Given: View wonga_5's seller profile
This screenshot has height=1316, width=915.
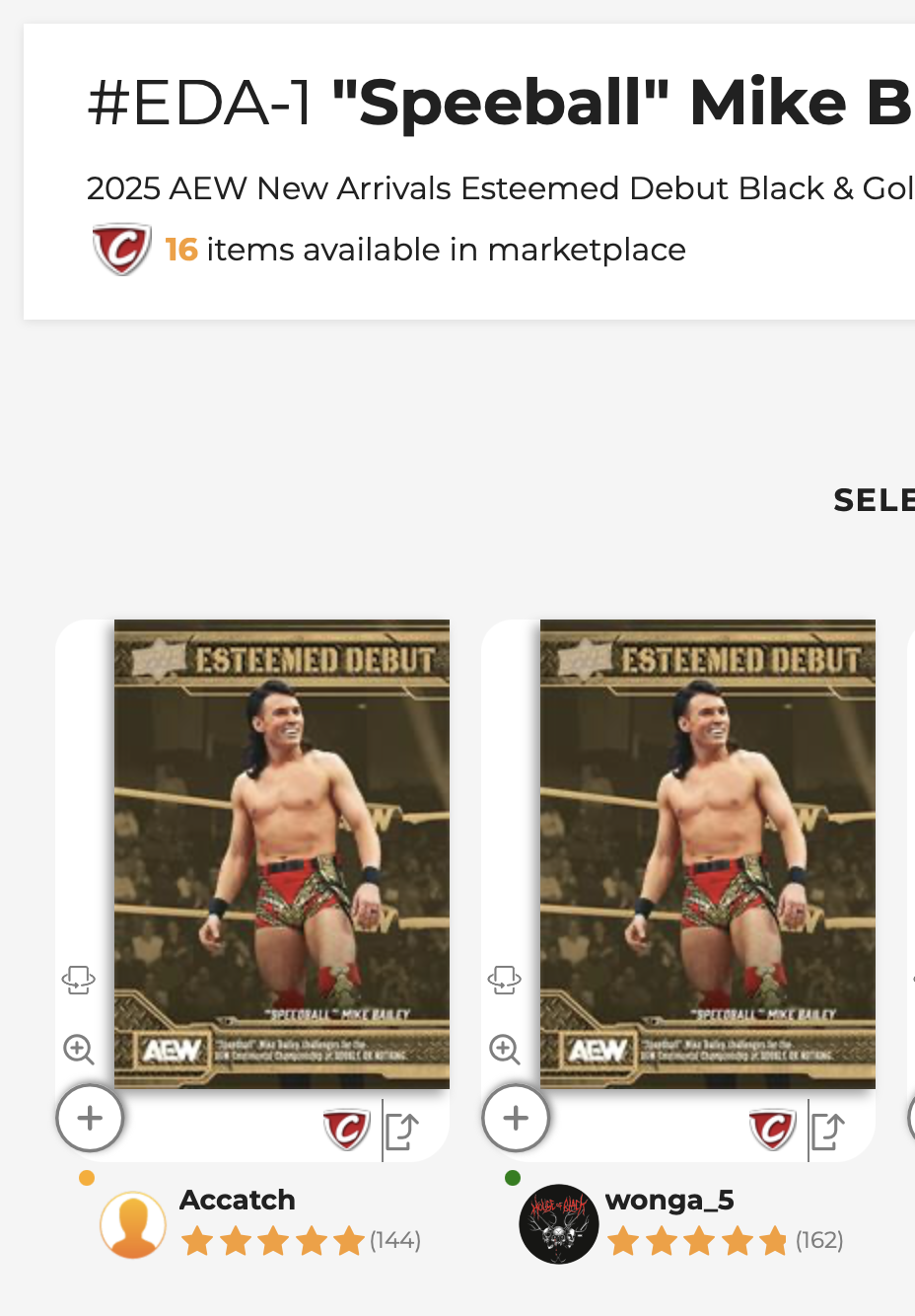Looking at the screenshot, I should click(669, 1200).
